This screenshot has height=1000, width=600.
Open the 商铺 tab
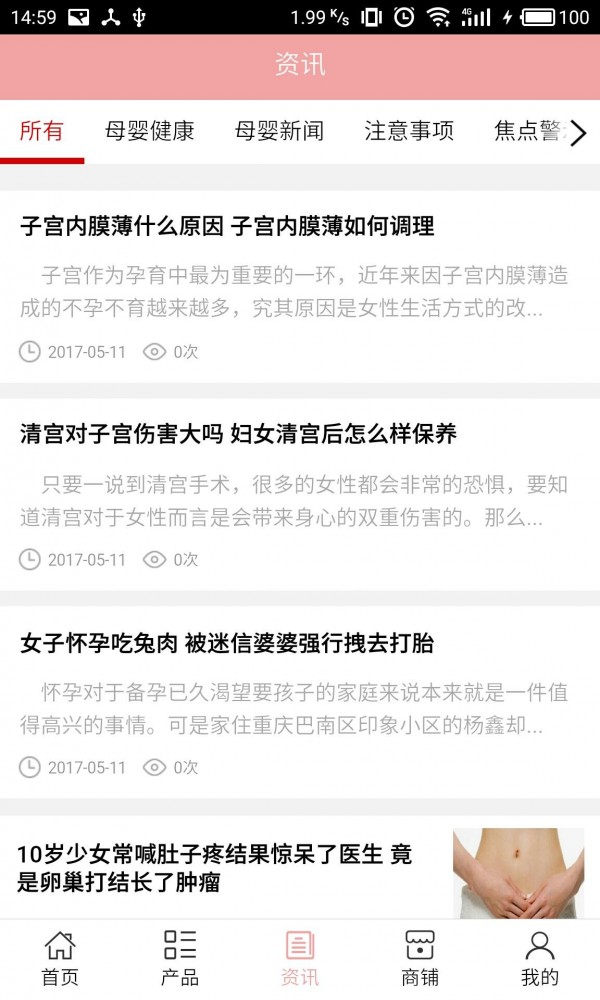pyautogui.click(x=420, y=958)
